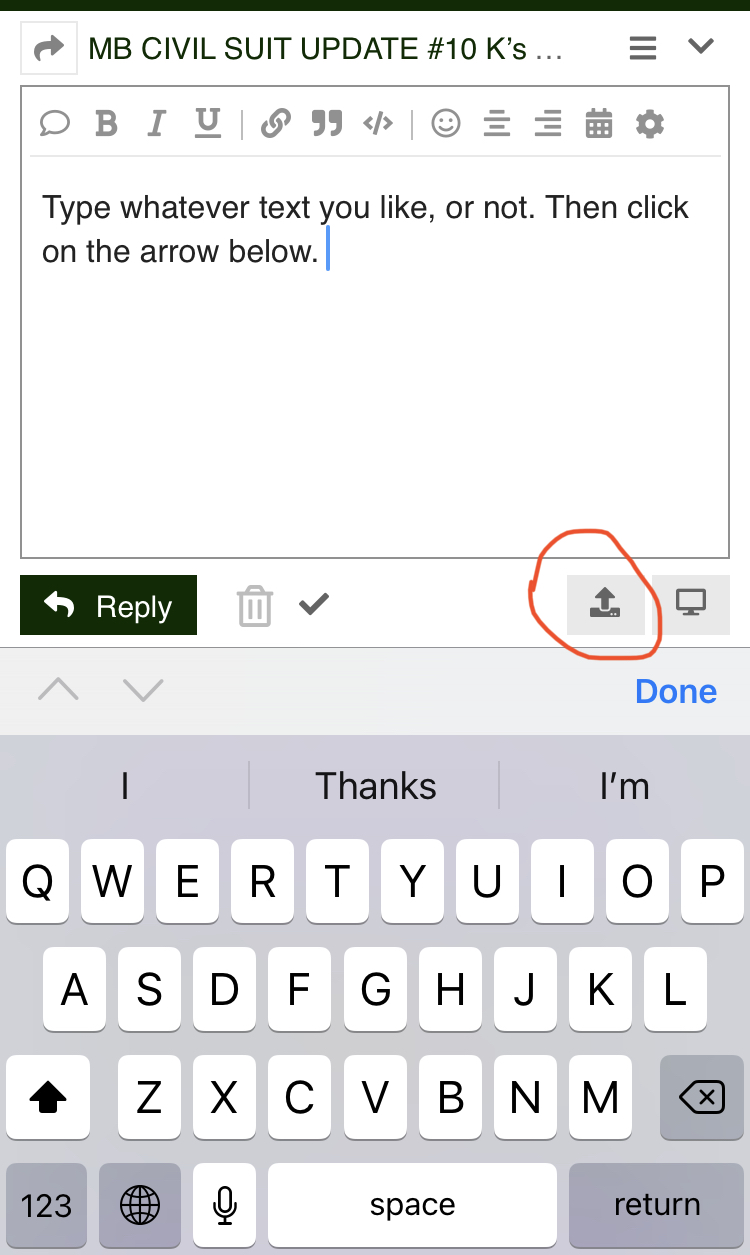Open the calendar date insert tool
The height and width of the screenshot is (1255, 750).
pos(598,124)
